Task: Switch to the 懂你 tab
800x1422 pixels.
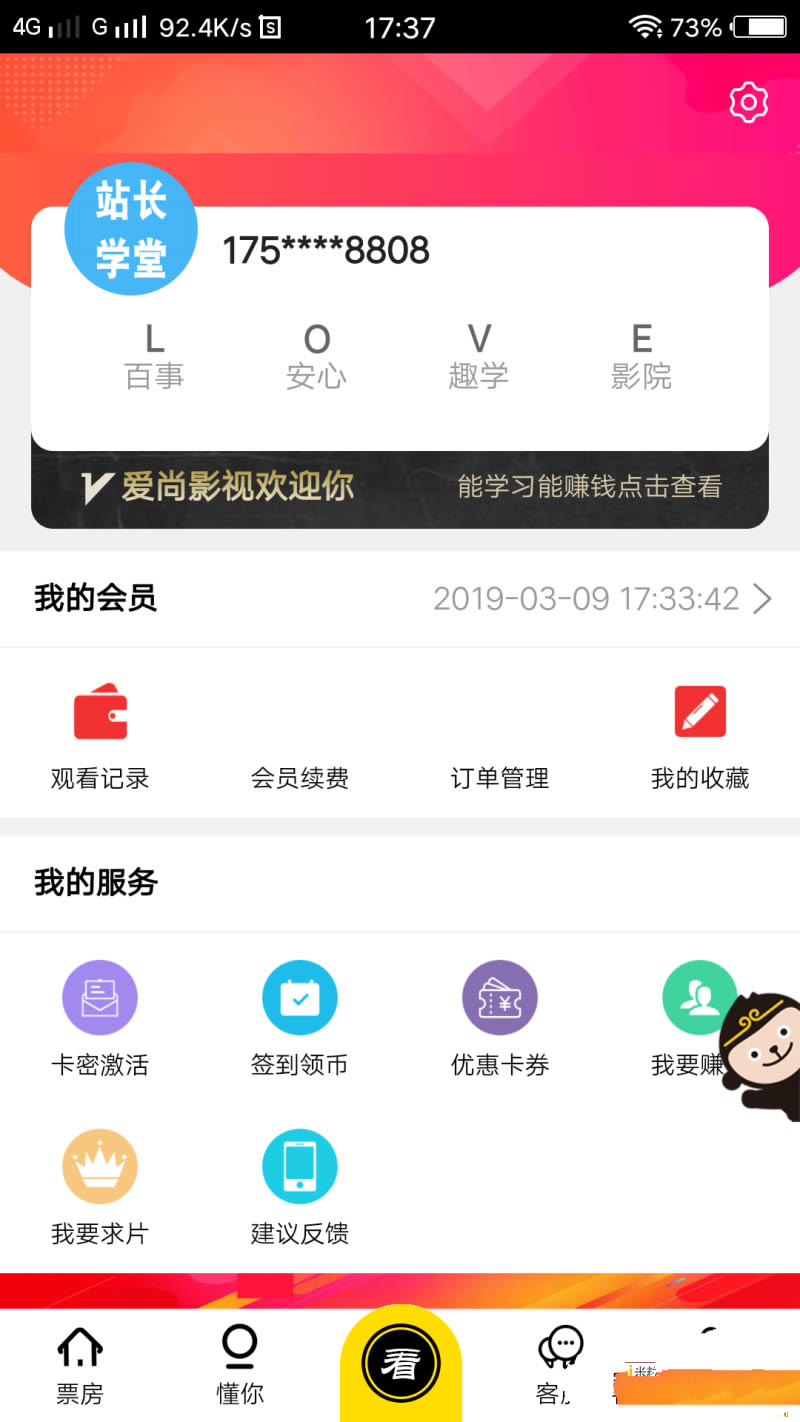Action: [x=239, y=1363]
